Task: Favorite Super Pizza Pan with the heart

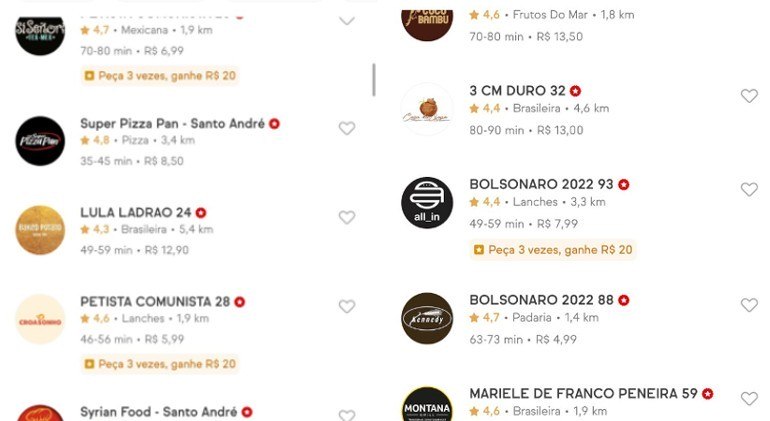Action: pyautogui.click(x=347, y=128)
